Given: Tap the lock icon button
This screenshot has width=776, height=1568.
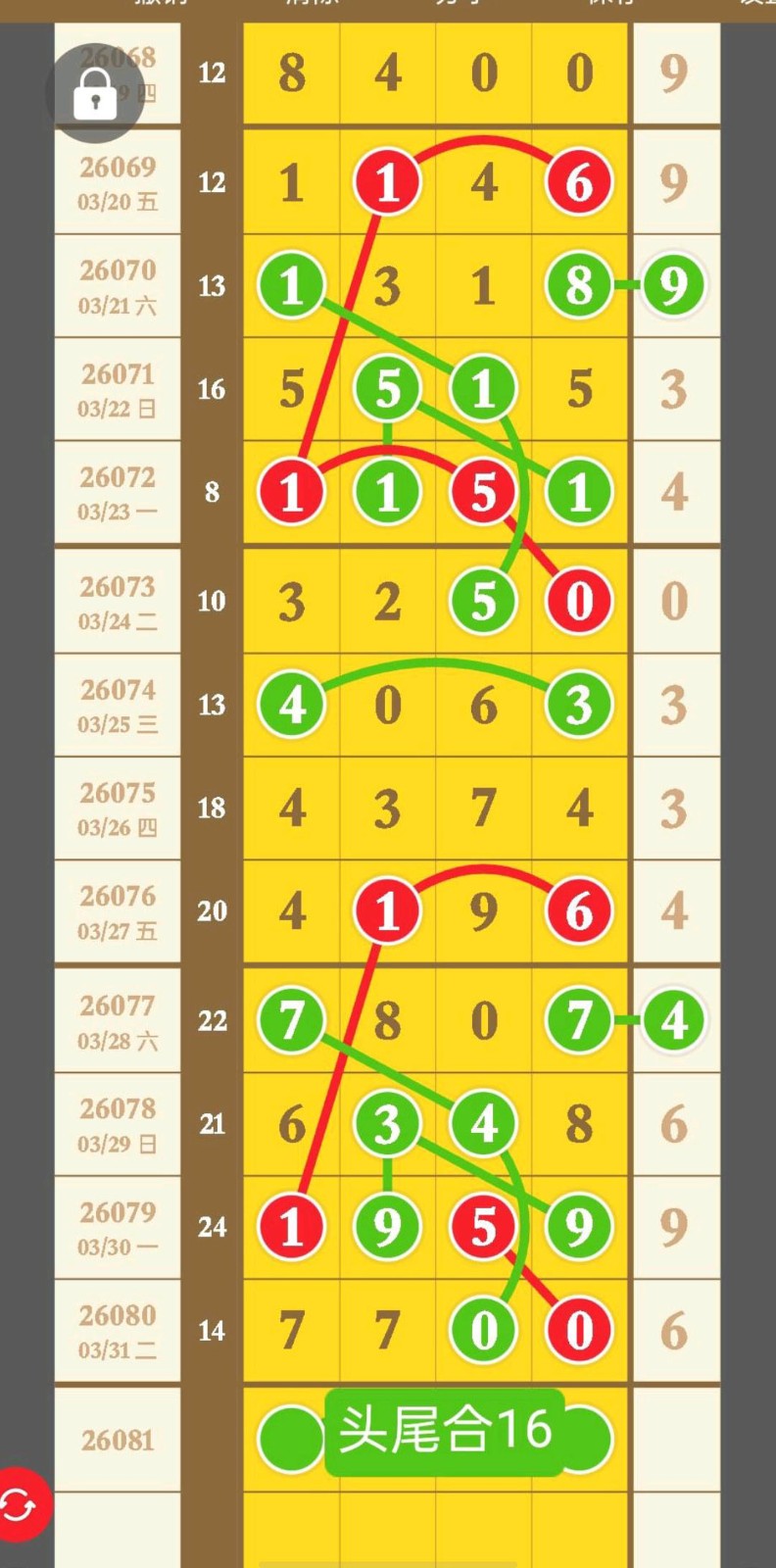Looking at the screenshot, I should point(95,93).
